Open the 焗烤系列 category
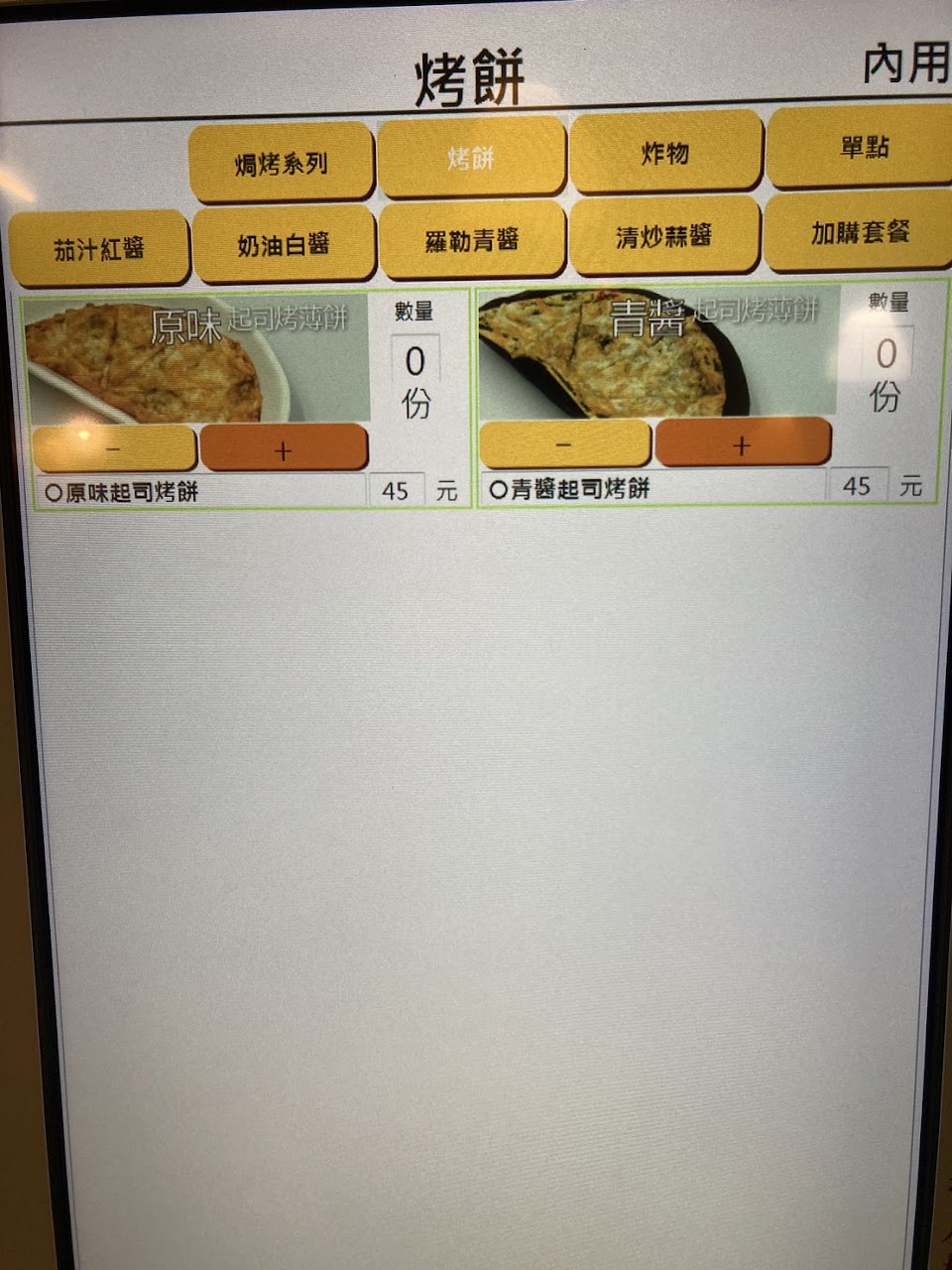The height and width of the screenshot is (1270, 952). click(281, 162)
